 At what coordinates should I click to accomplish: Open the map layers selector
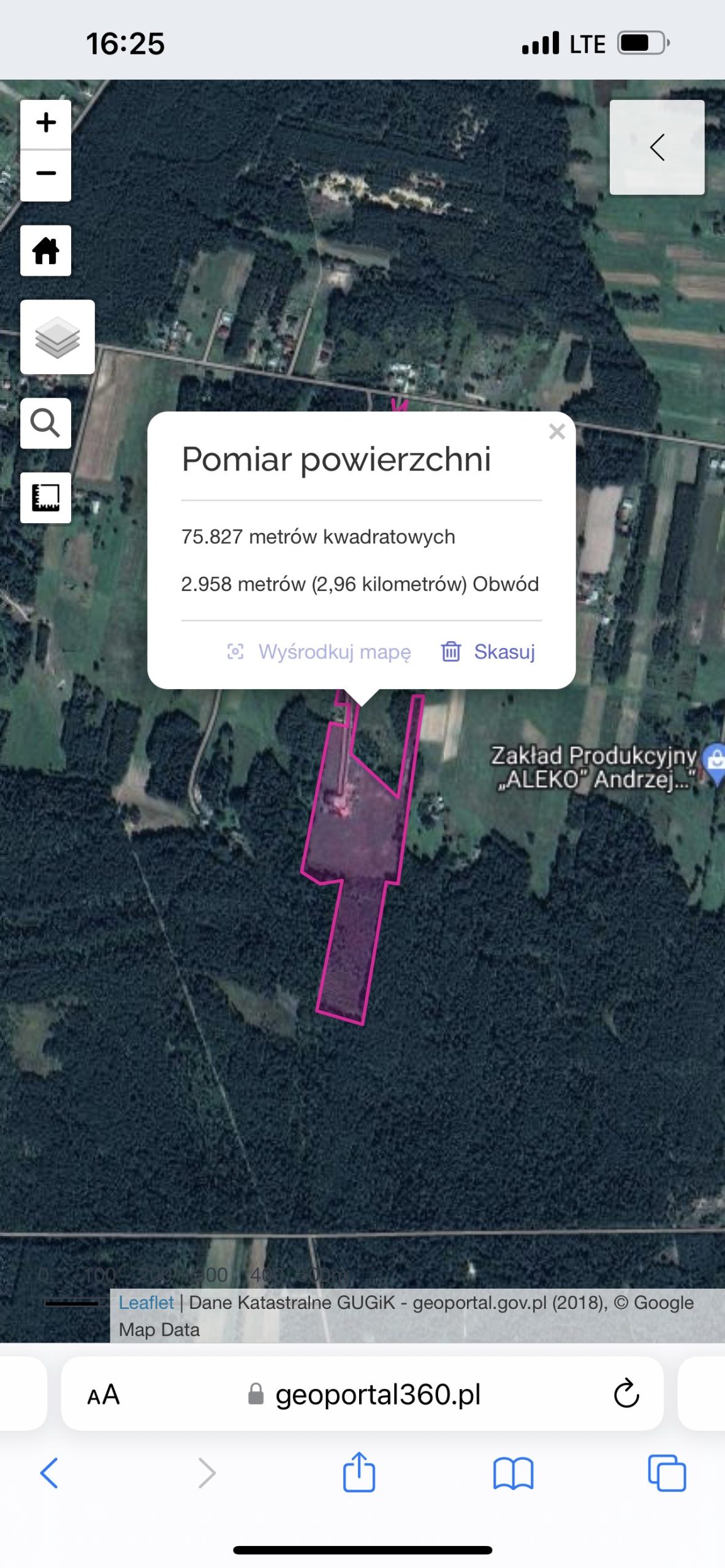(x=57, y=337)
